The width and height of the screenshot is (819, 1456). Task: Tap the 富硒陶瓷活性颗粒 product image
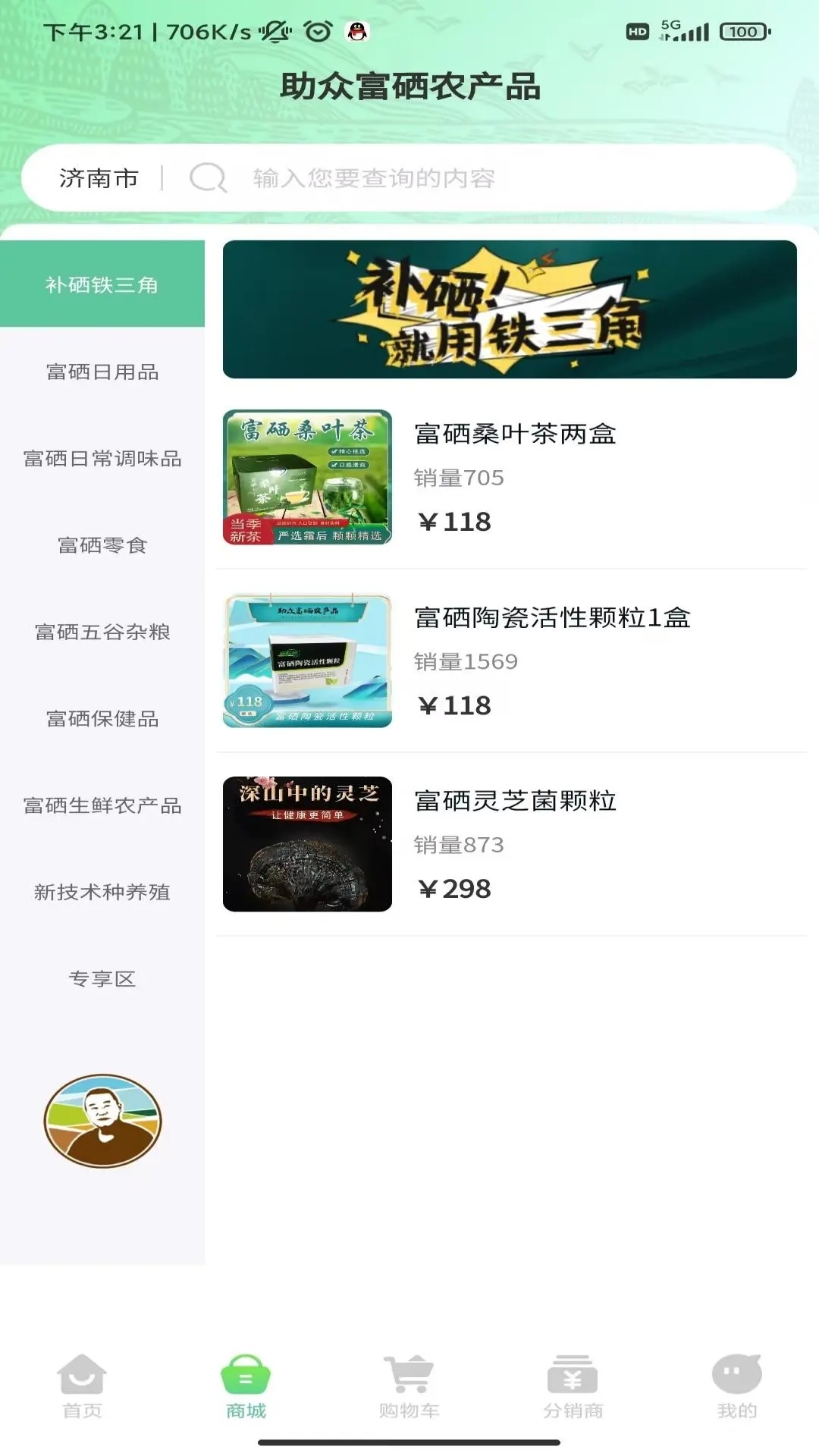(307, 660)
